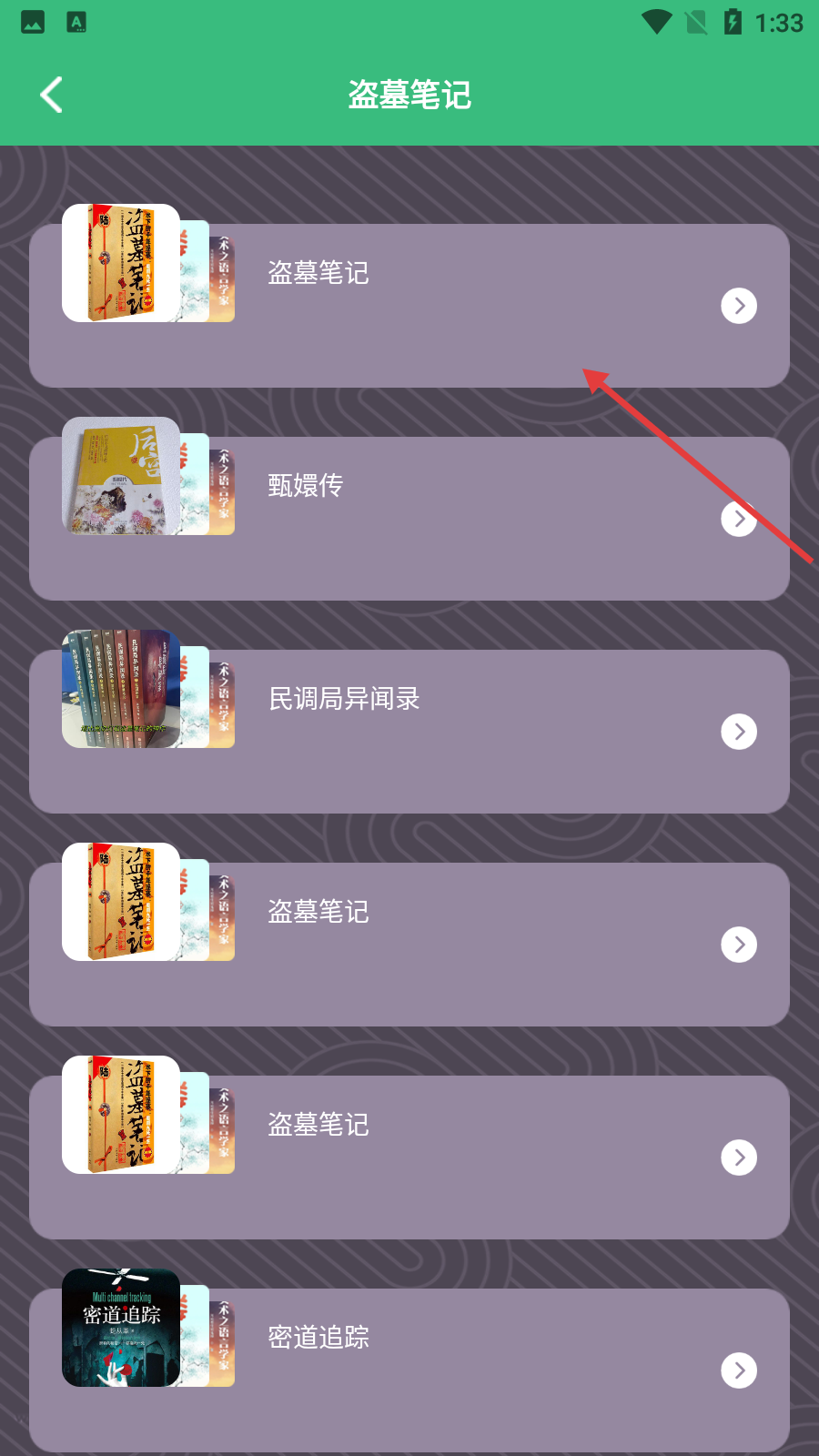Go back using the top-left arrow
819x1456 pixels.
52,95
